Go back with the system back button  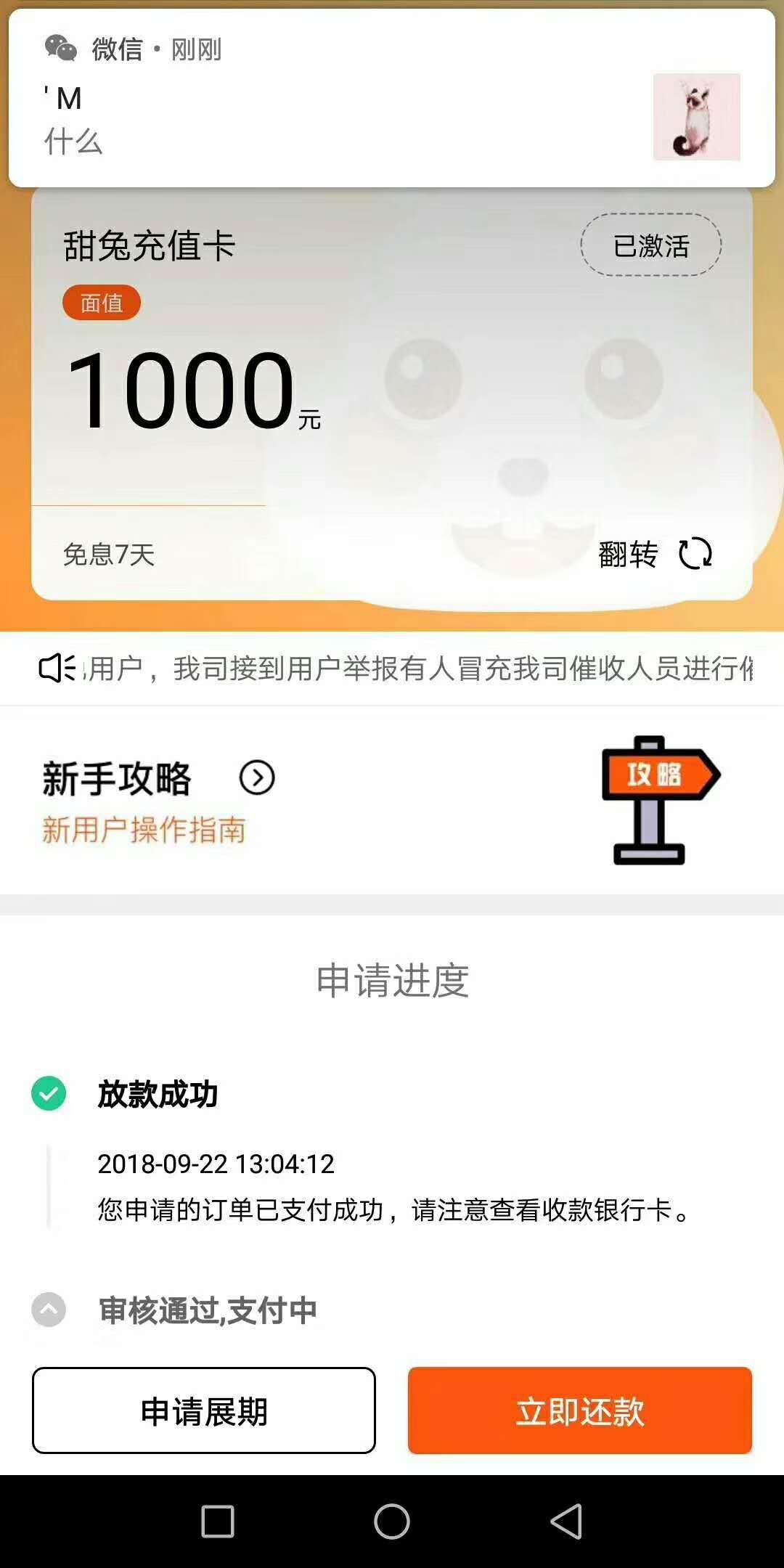coord(566,1522)
